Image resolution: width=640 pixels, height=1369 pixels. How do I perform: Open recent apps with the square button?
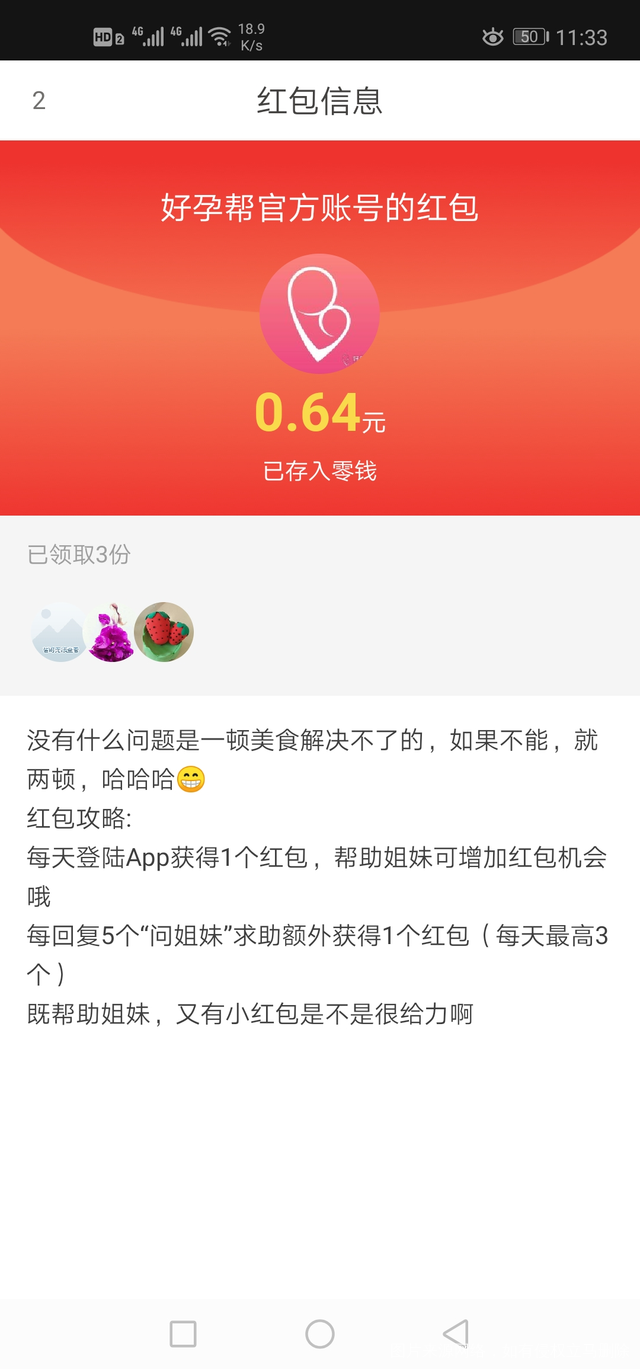point(183,1333)
